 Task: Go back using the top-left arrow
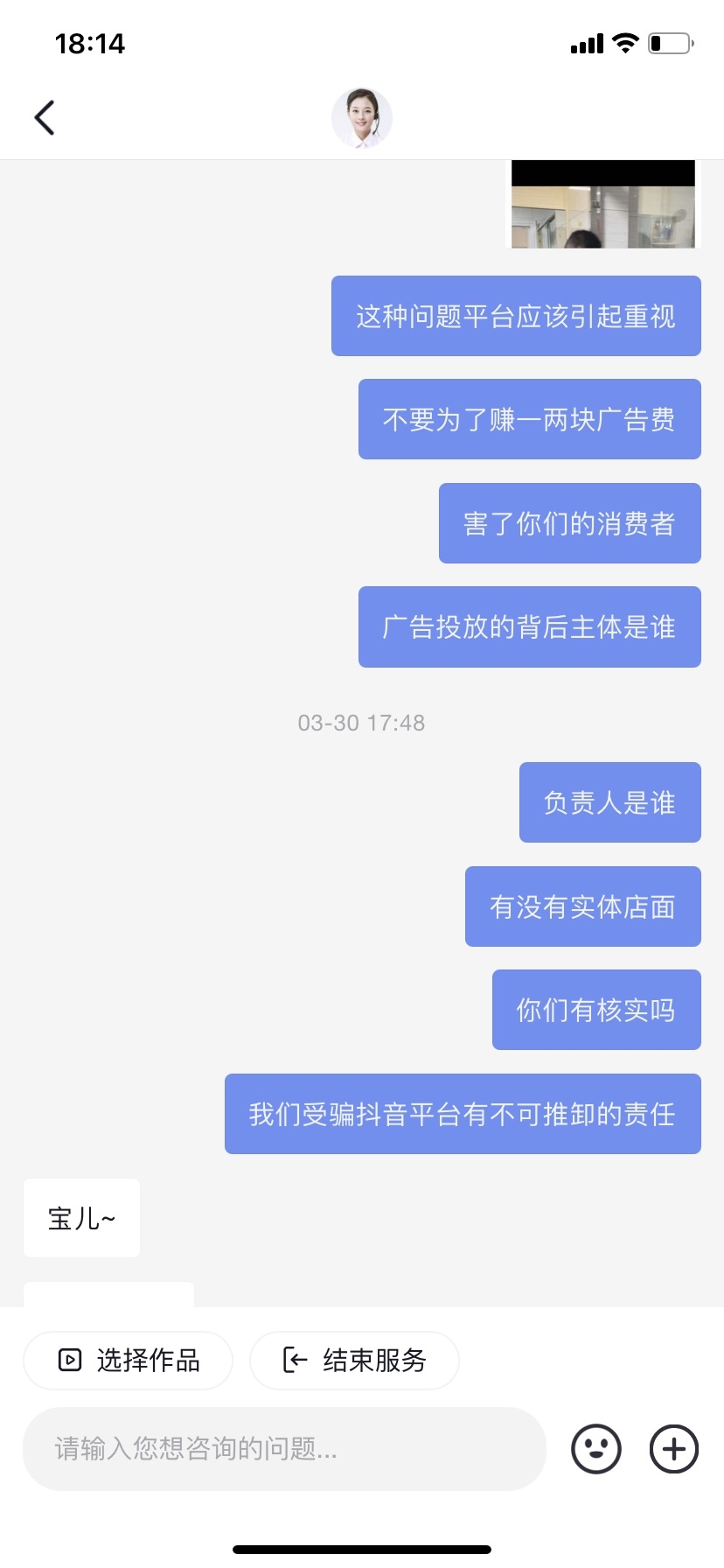coord(45,117)
